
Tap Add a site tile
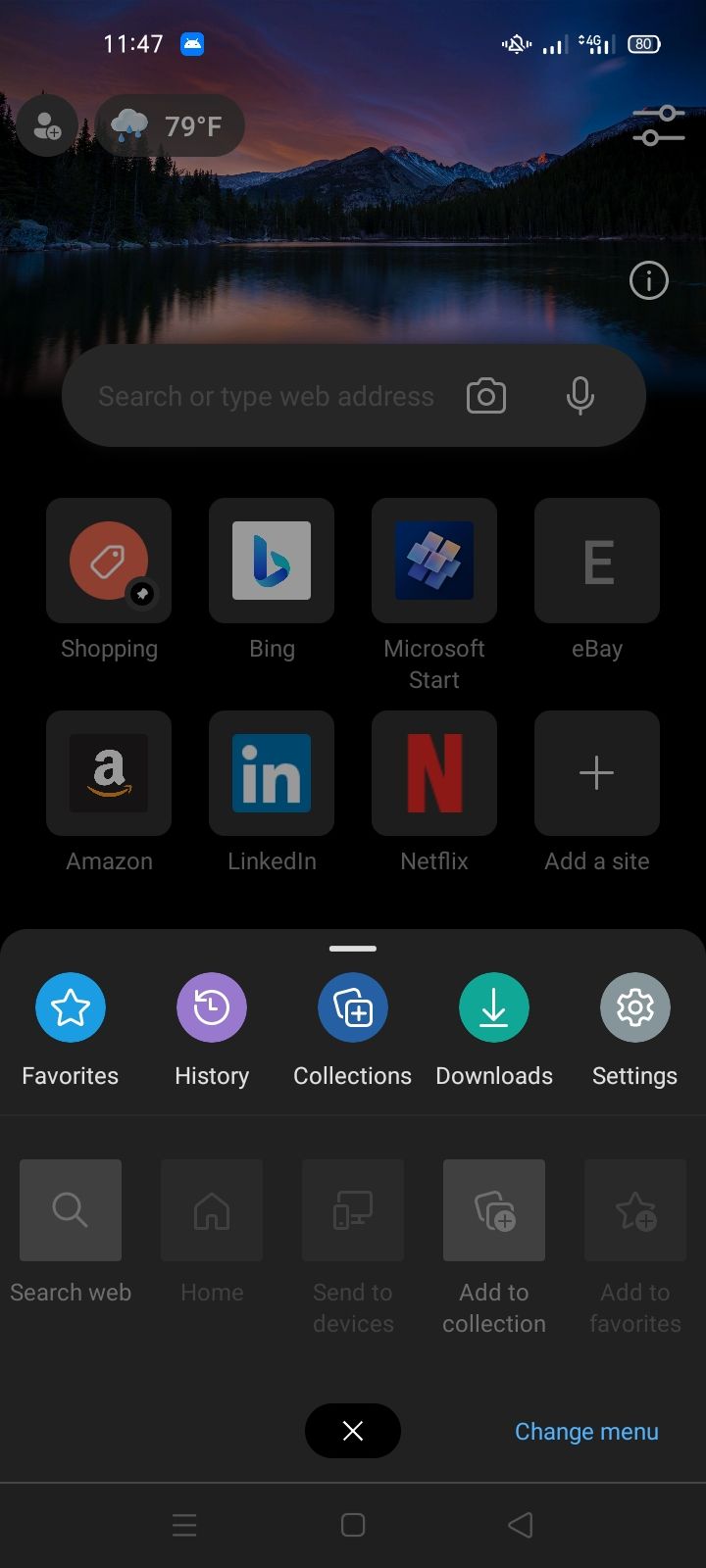click(x=596, y=773)
